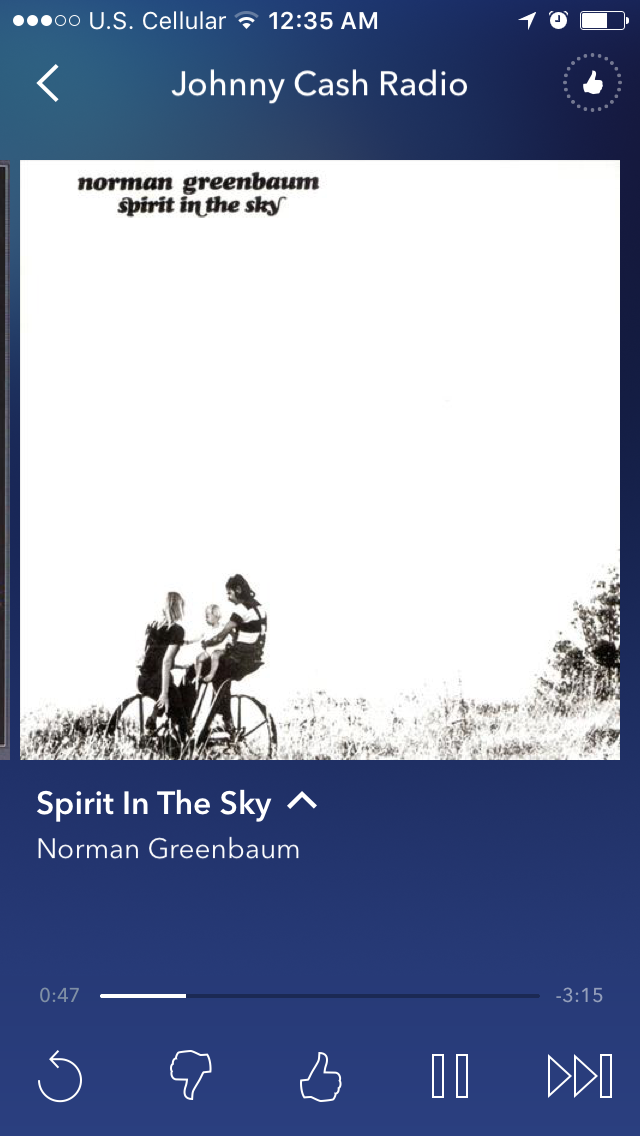Go back from Johnny Cash Radio
Viewport: 640px width, 1136px height.
point(48,83)
